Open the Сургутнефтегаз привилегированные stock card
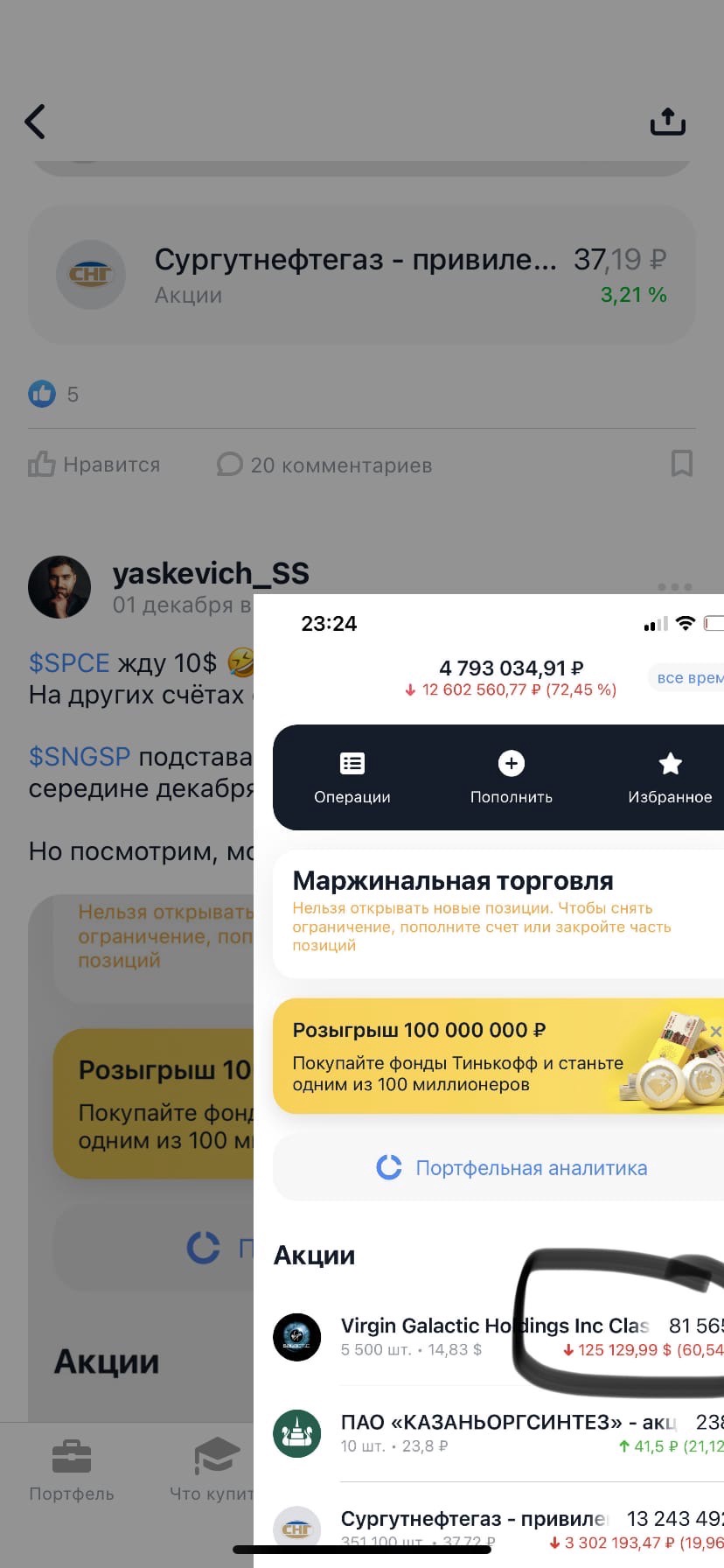Viewport: 724px width, 1568px height. (x=362, y=276)
